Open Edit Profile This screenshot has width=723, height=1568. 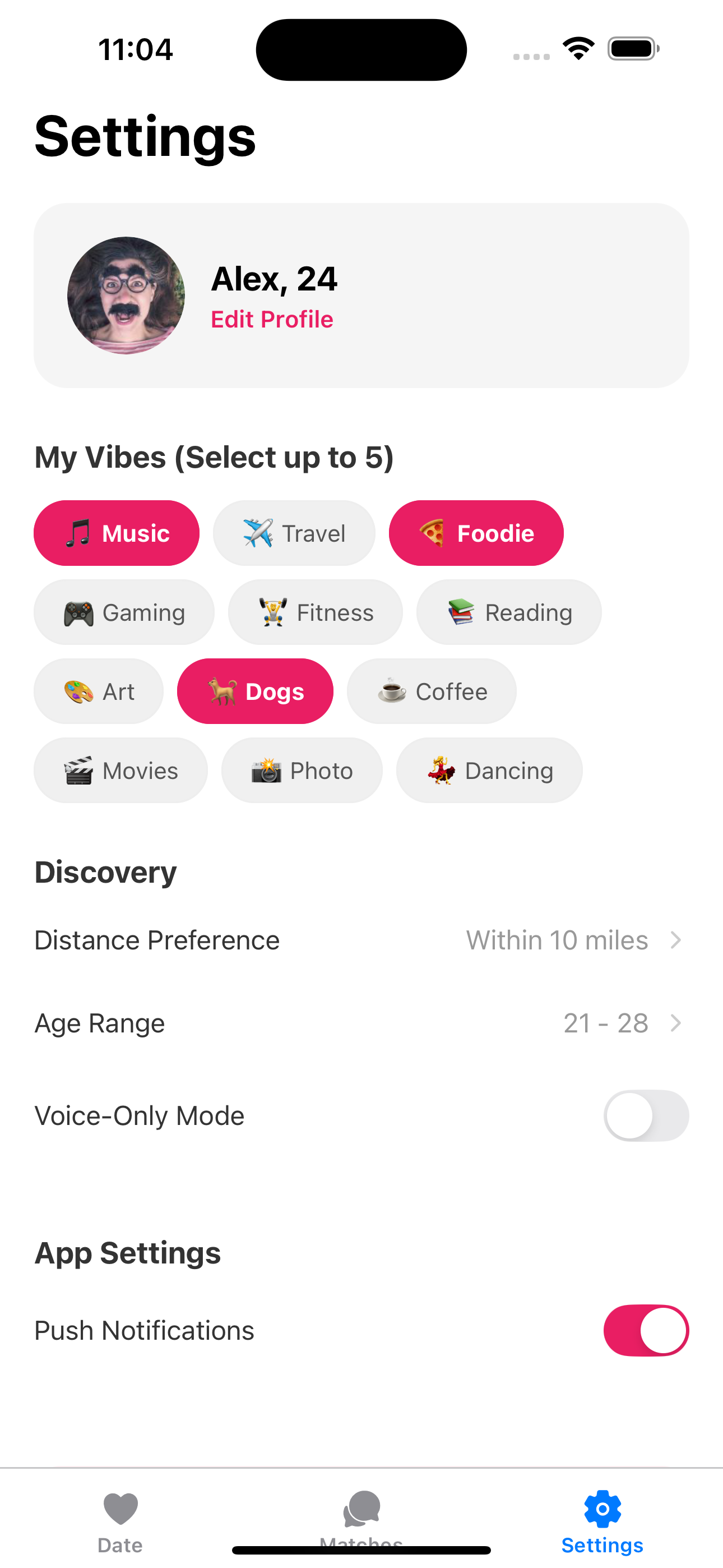click(x=272, y=320)
